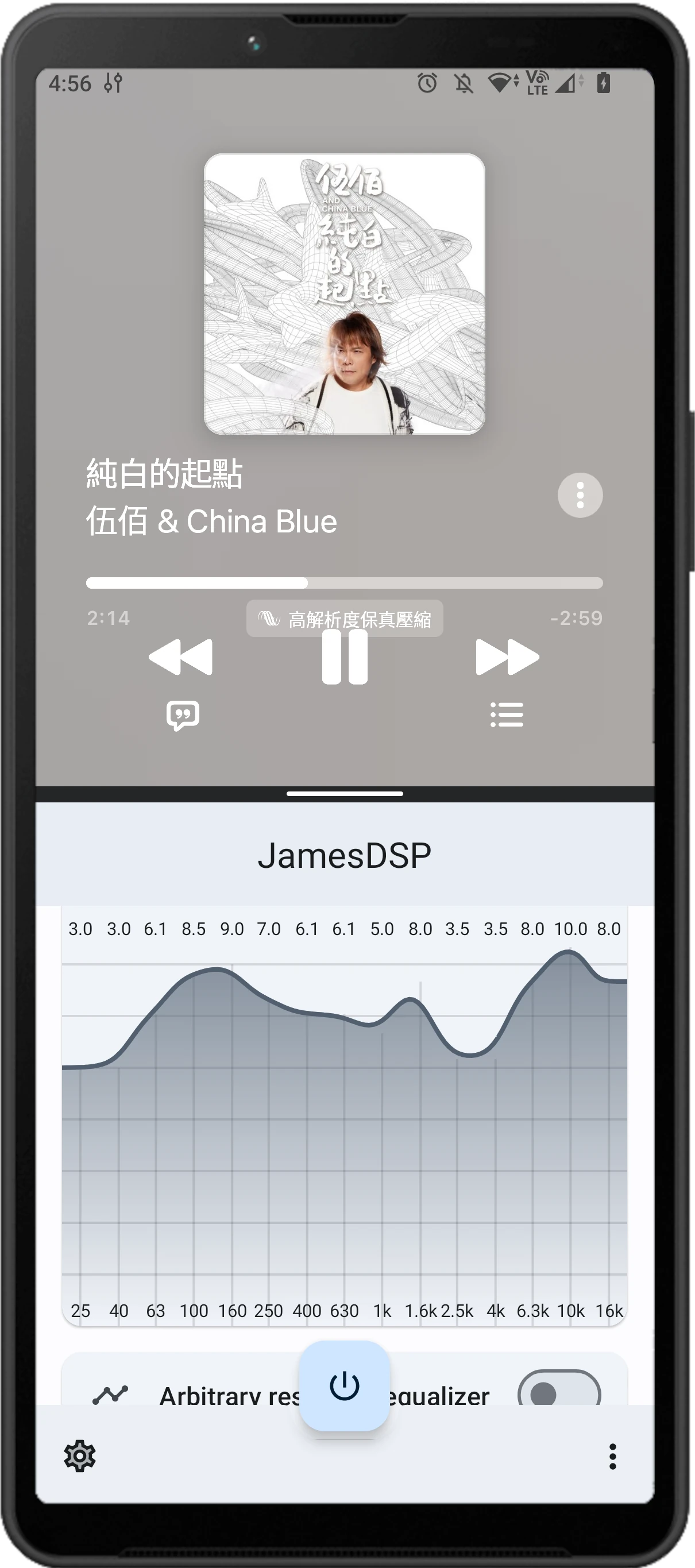Tap the album artwork
The width and height of the screenshot is (695, 1568).
tap(345, 294)
